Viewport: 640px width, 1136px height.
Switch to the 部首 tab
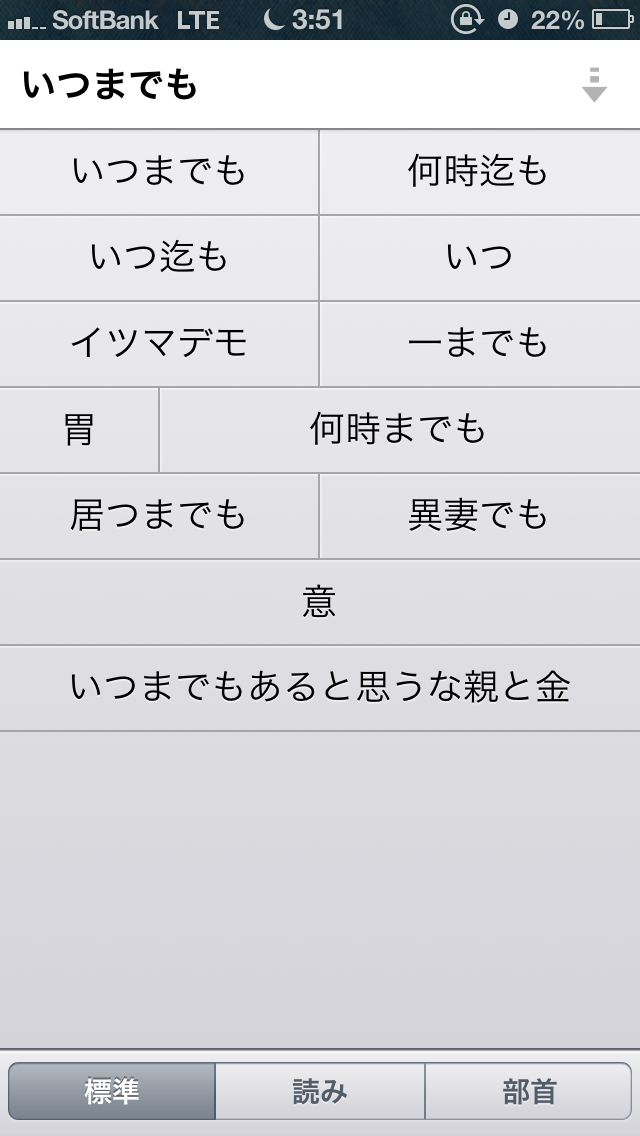tap(528, 1091)
